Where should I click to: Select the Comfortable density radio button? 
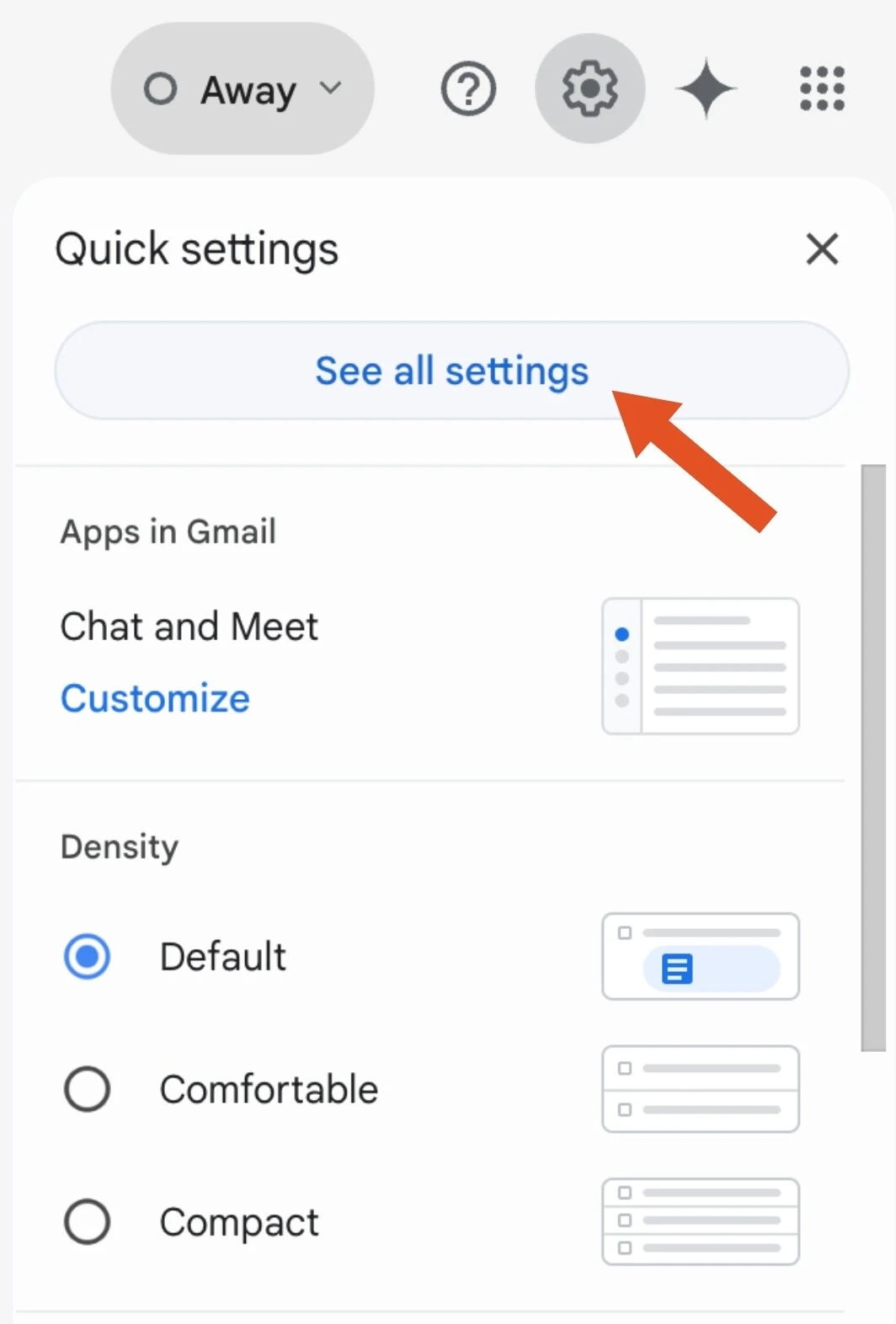pos(87,1088)
